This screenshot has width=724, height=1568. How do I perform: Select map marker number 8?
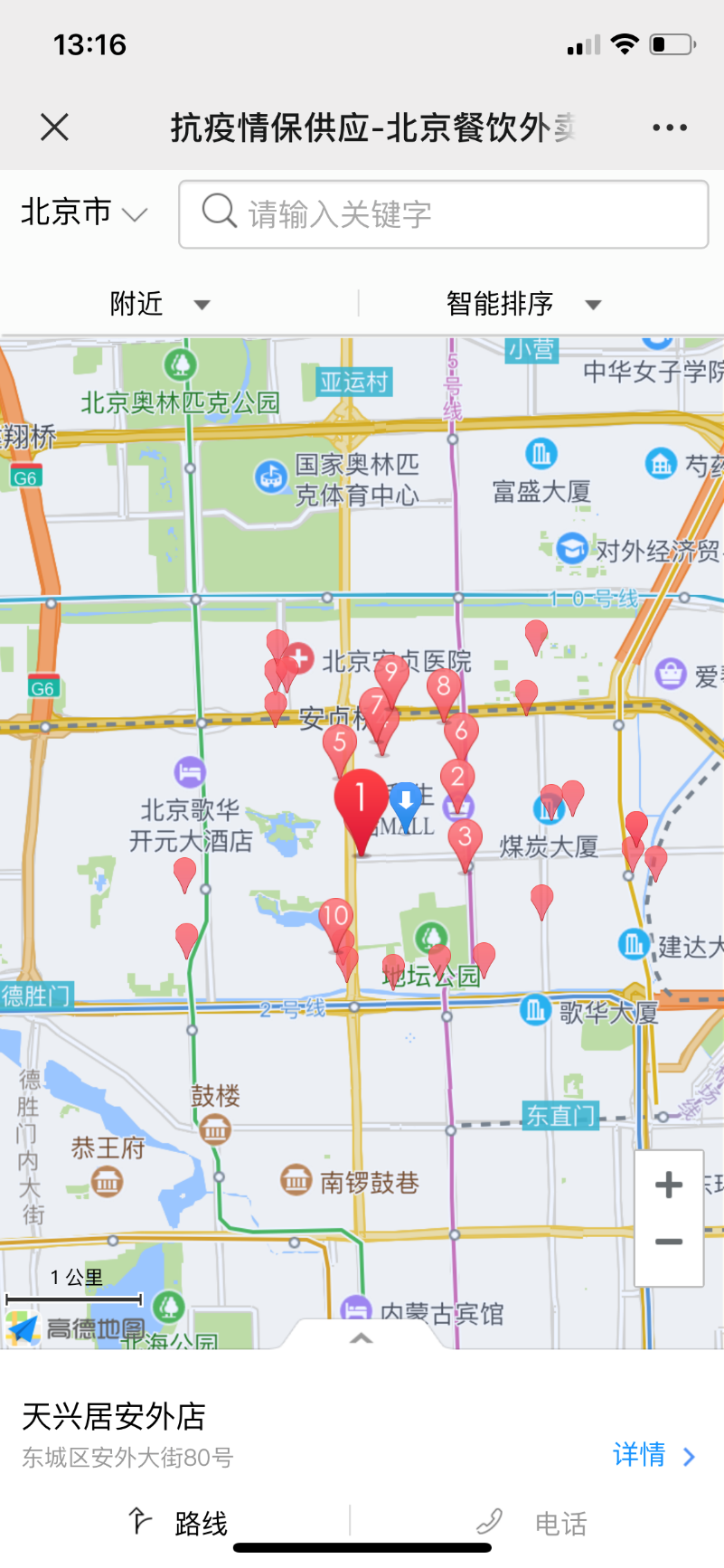(444, 688)
